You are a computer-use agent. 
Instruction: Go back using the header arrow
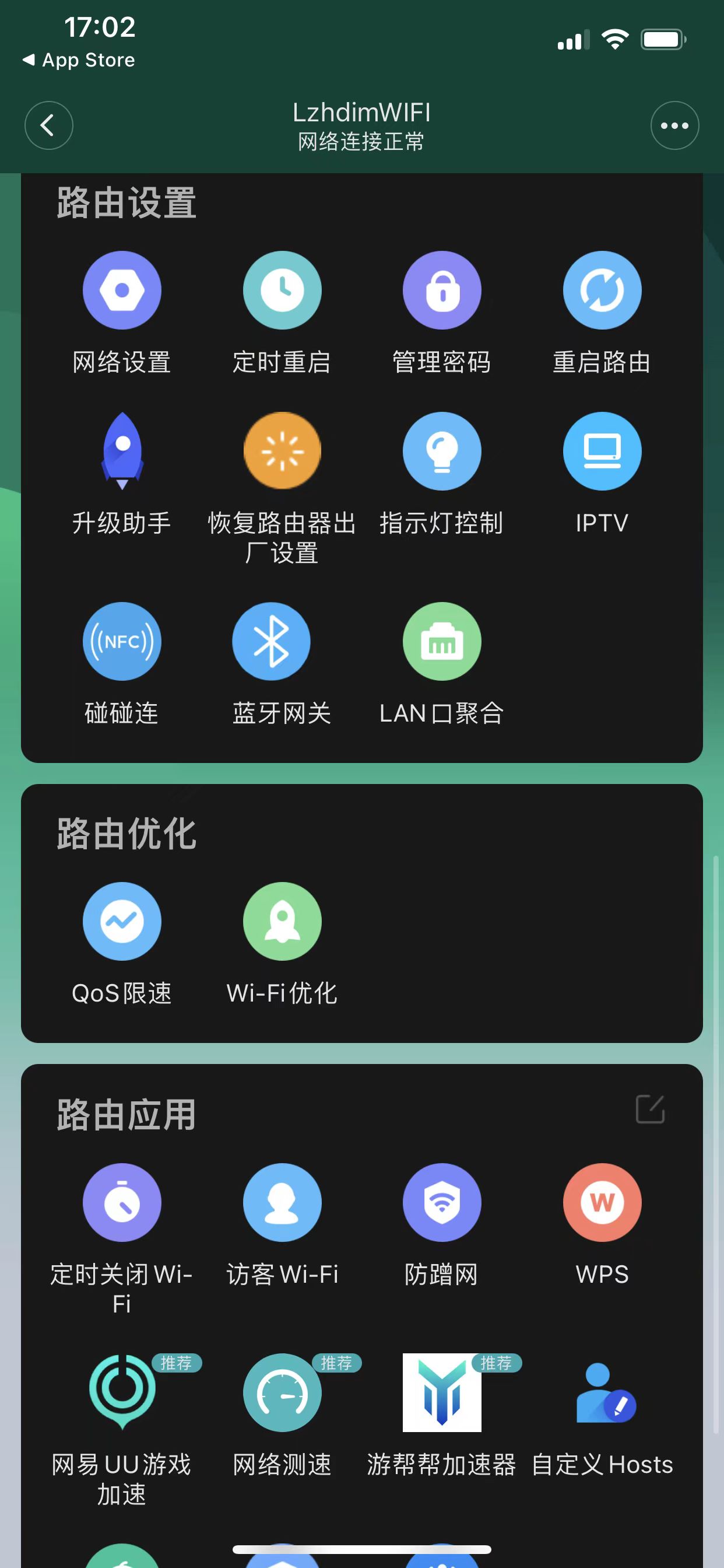pyautogui.click(x=48, y=125)
